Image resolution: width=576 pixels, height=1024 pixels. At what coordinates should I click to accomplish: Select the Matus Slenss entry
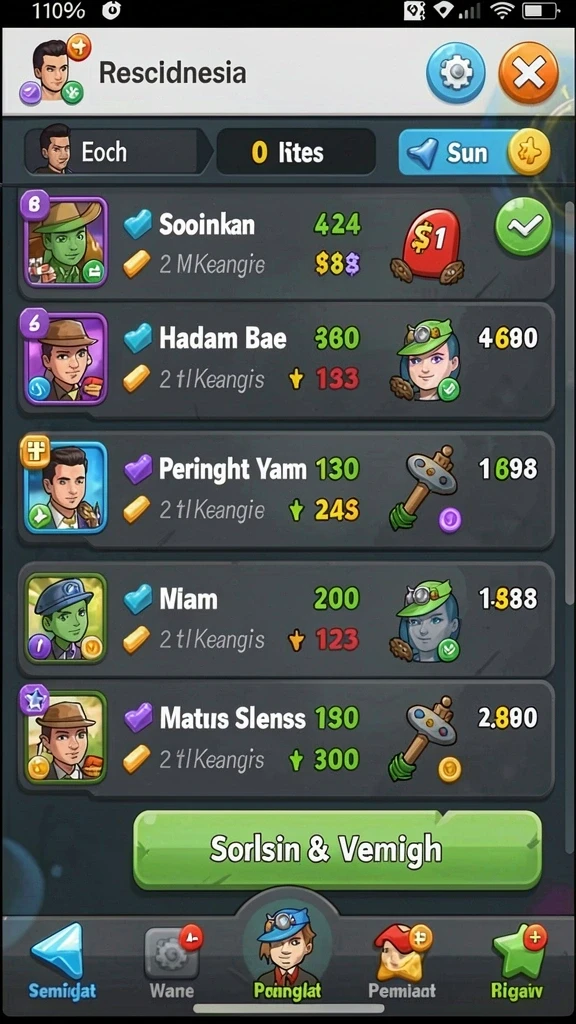(286, 738)
